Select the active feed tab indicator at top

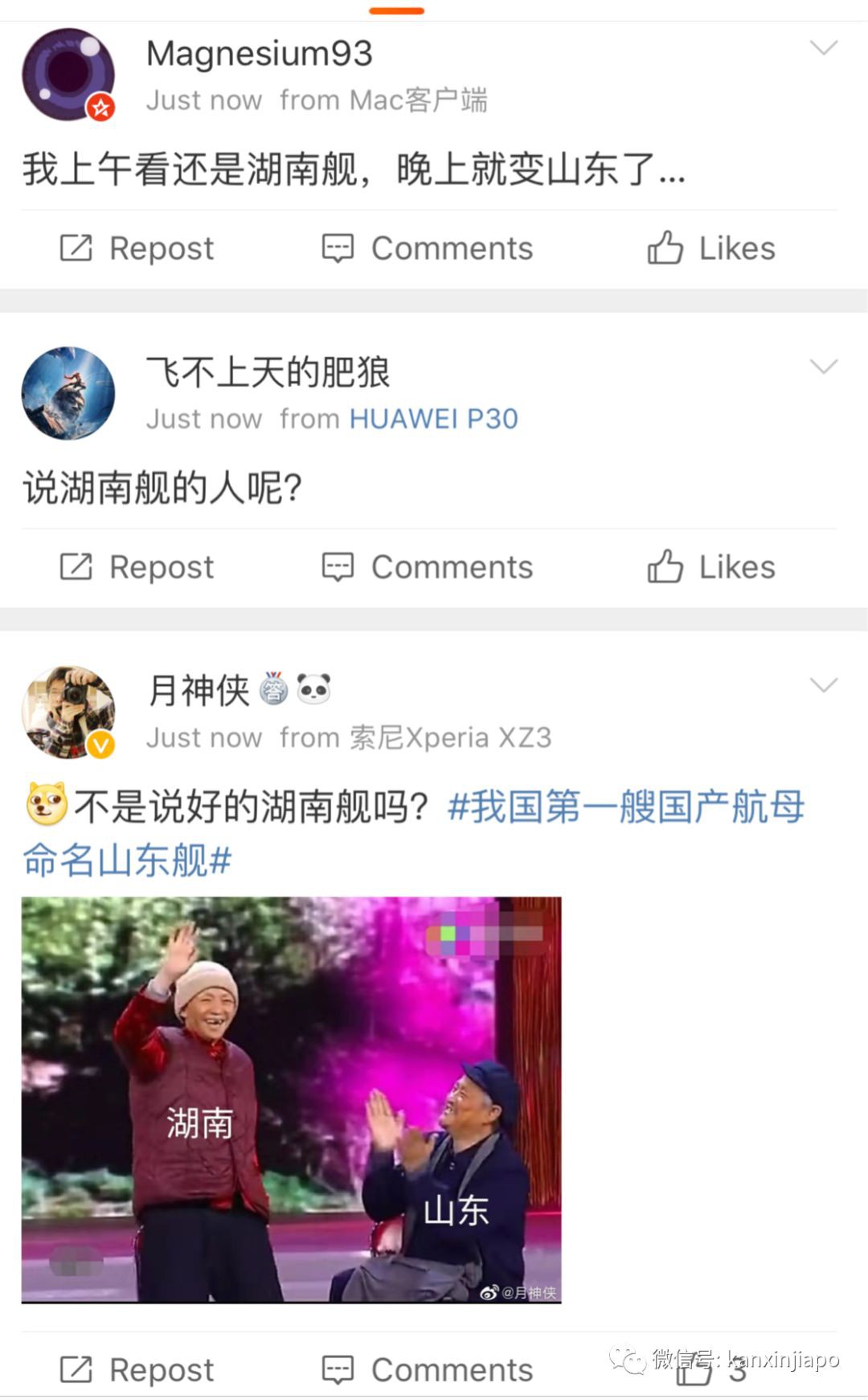point(395,11)
